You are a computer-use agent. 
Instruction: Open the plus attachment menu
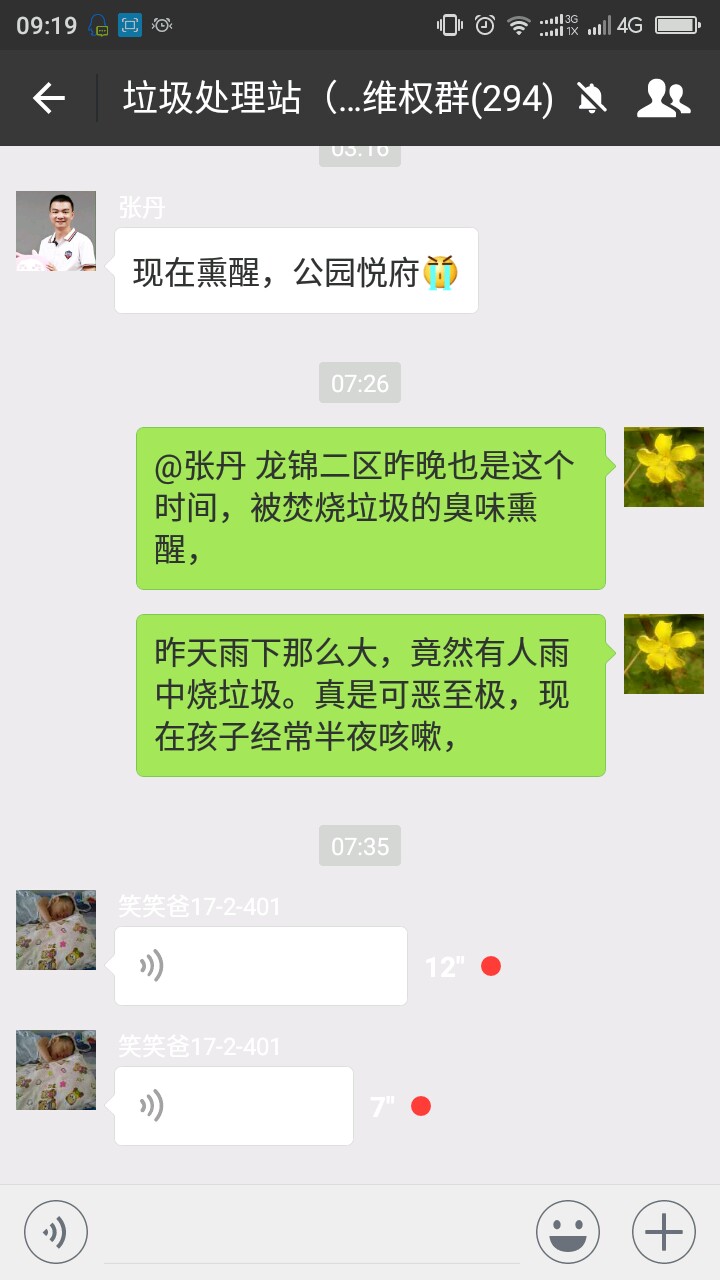click(664, 1232)
